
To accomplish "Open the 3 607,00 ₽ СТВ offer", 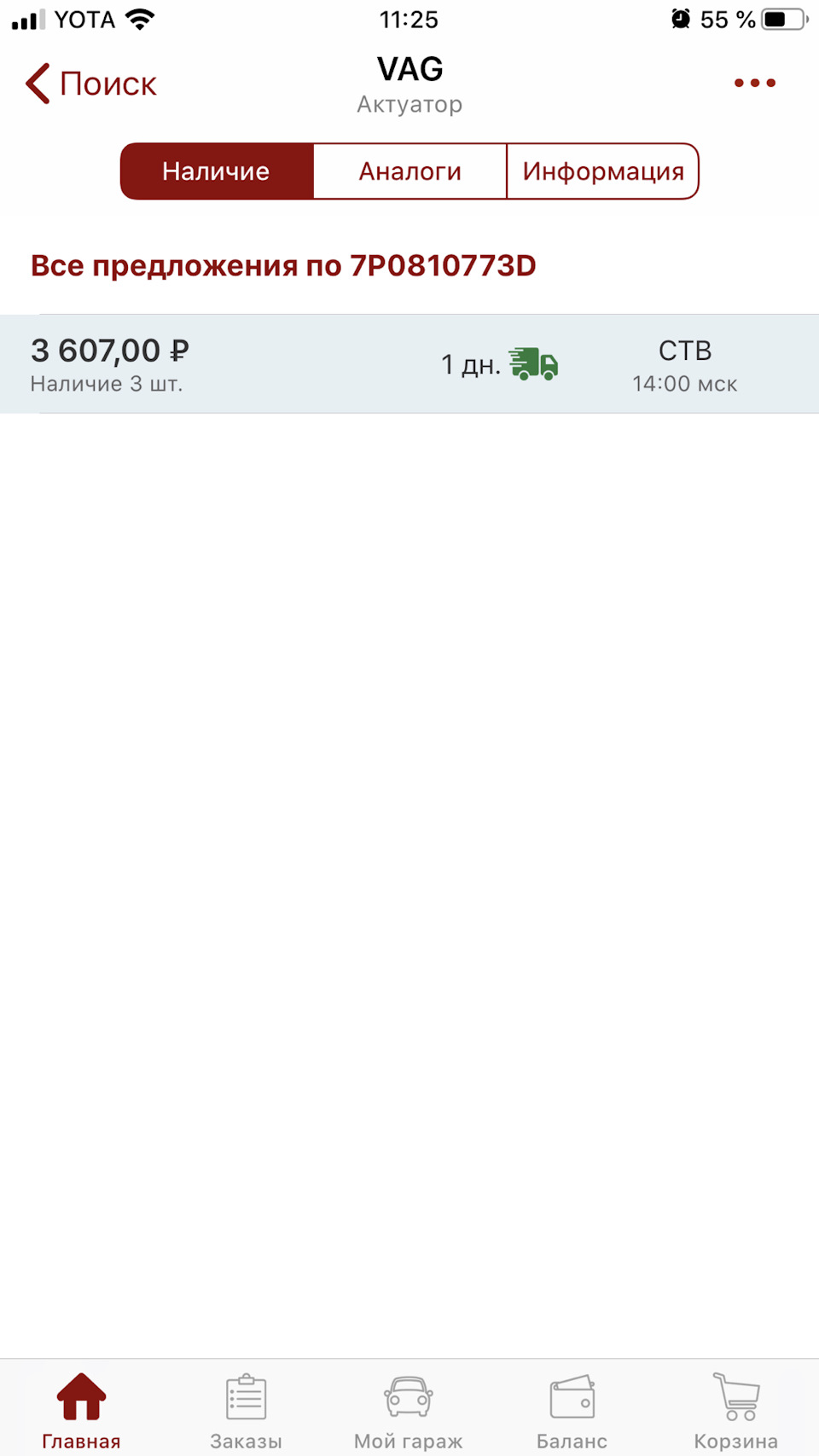I will point(409,364).
